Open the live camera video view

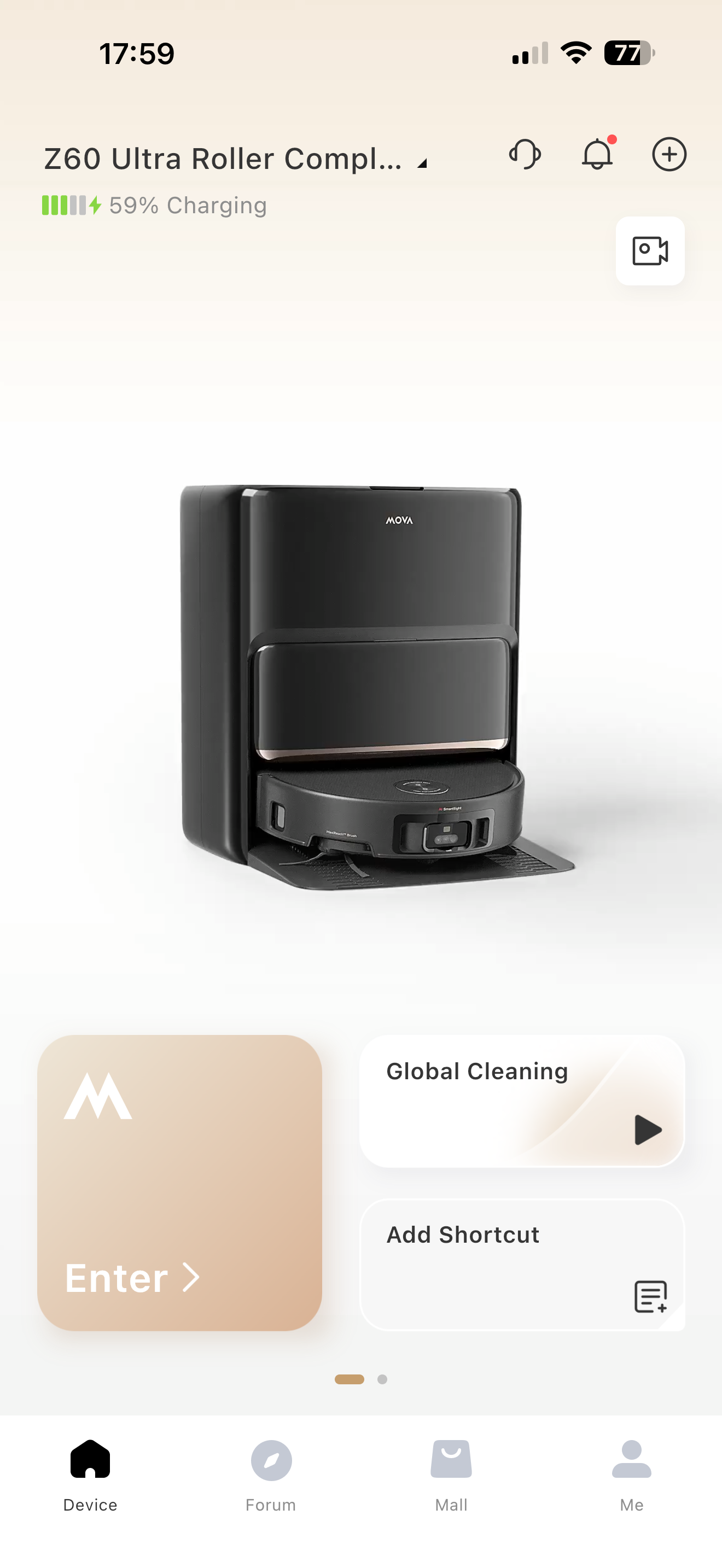coord(650,251)
